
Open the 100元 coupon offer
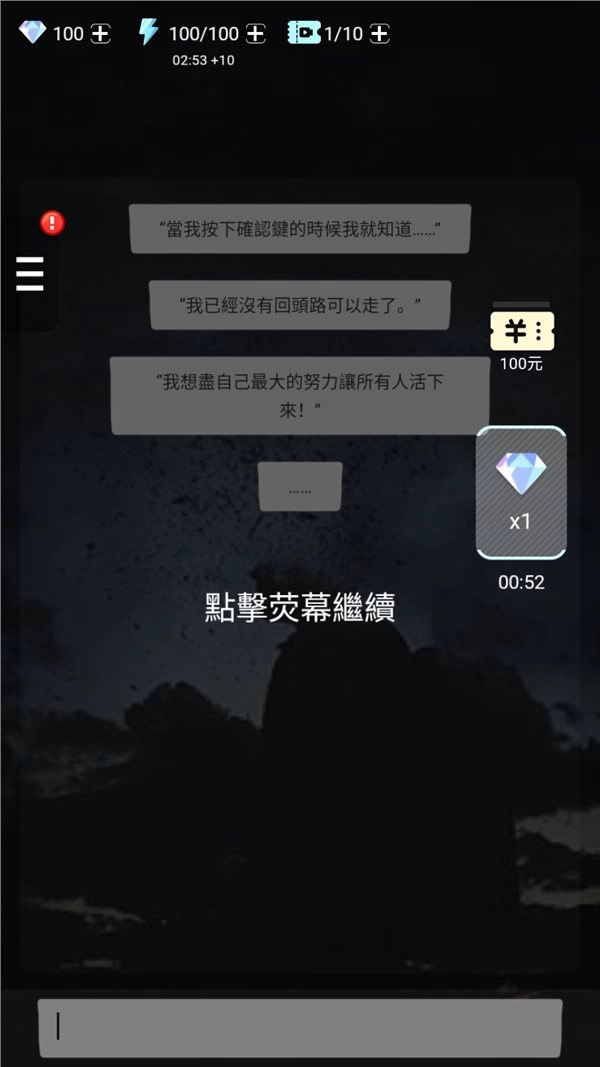tap(521, 331)
